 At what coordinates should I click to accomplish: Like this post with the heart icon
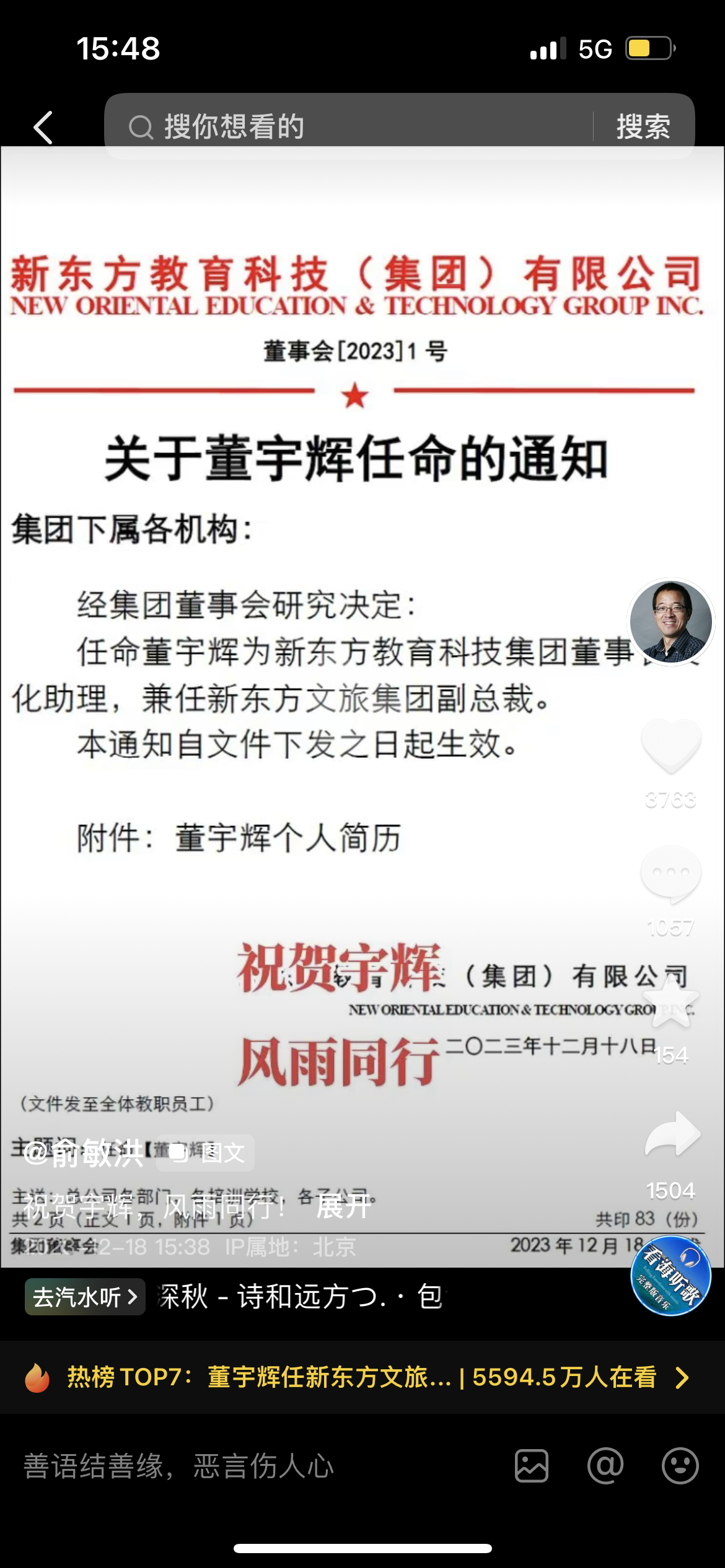[x=670, y=746]
